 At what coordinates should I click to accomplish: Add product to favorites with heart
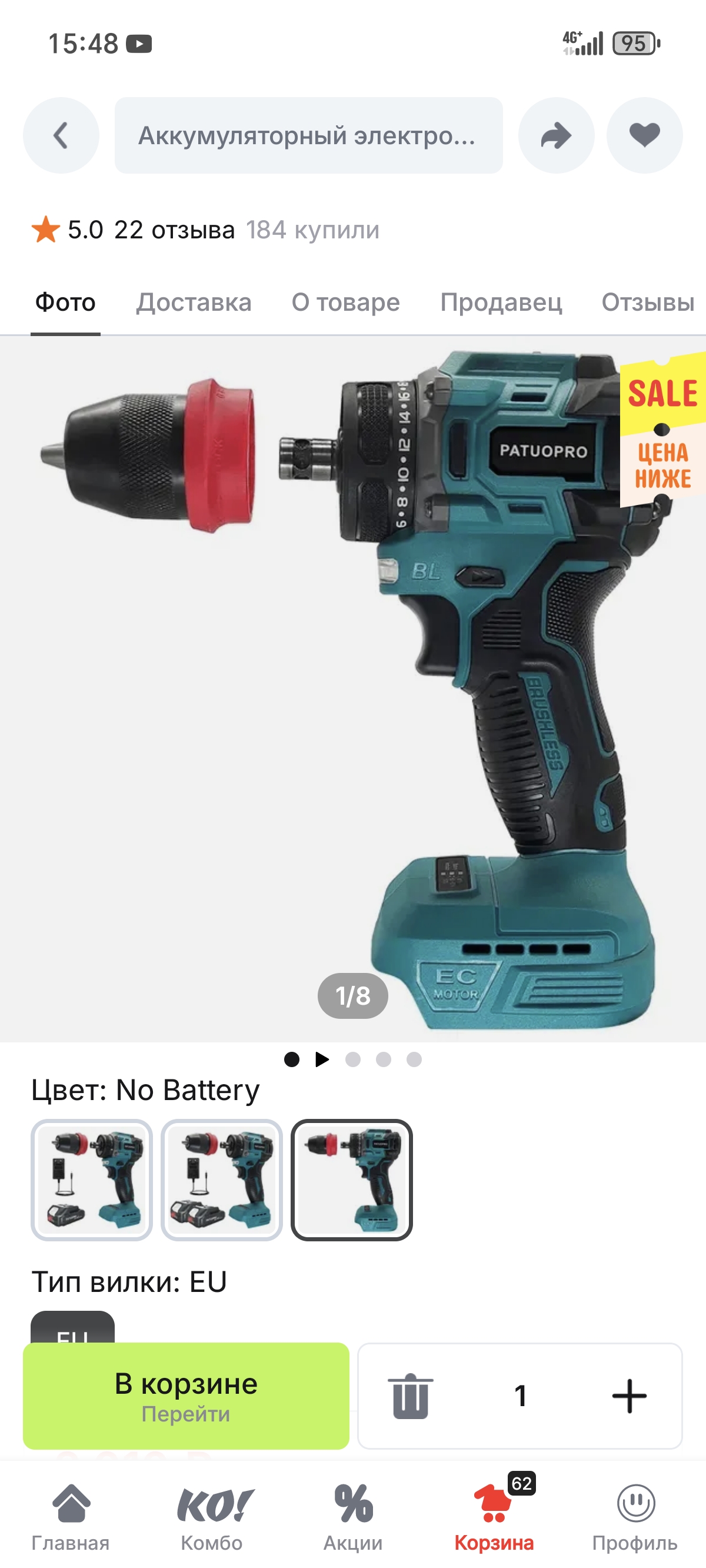click(x=645, y=135)
